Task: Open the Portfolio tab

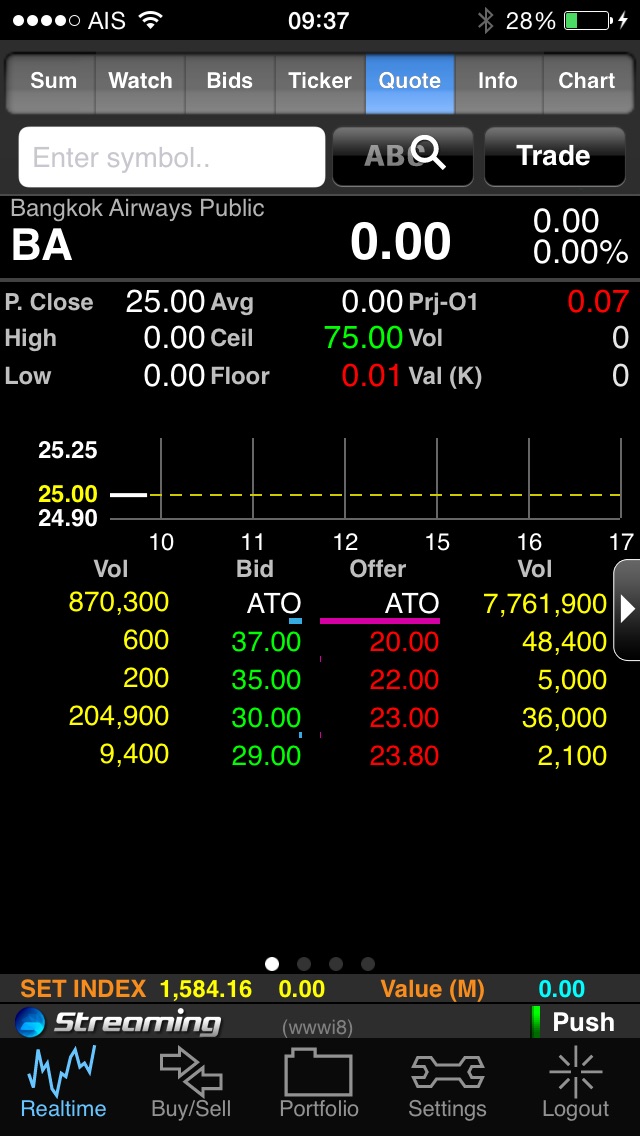Action: (319, 1083)
